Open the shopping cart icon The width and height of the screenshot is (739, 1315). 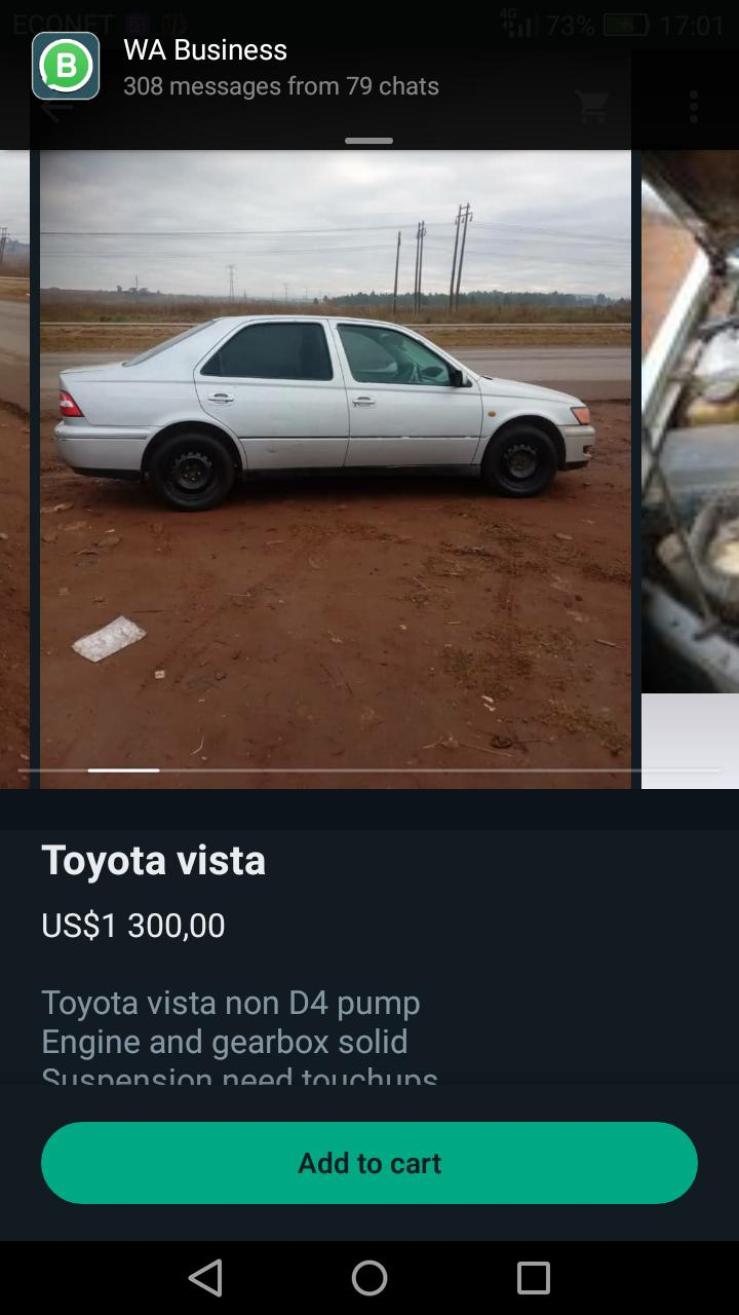pyautogui.click(x=593, y=106)
